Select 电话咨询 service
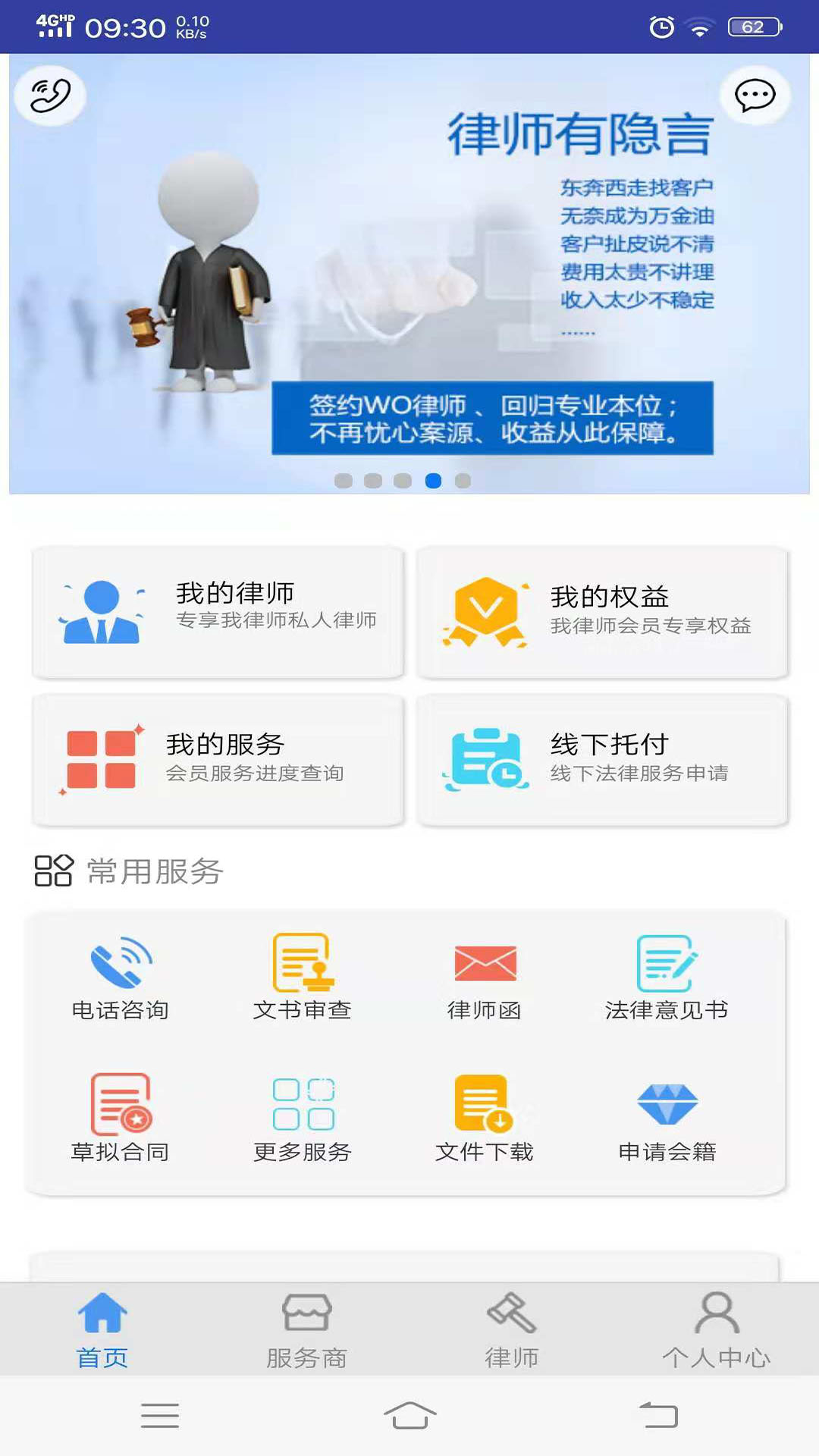The height and width of the screenshot is (1456, 819). pos(121,978)
